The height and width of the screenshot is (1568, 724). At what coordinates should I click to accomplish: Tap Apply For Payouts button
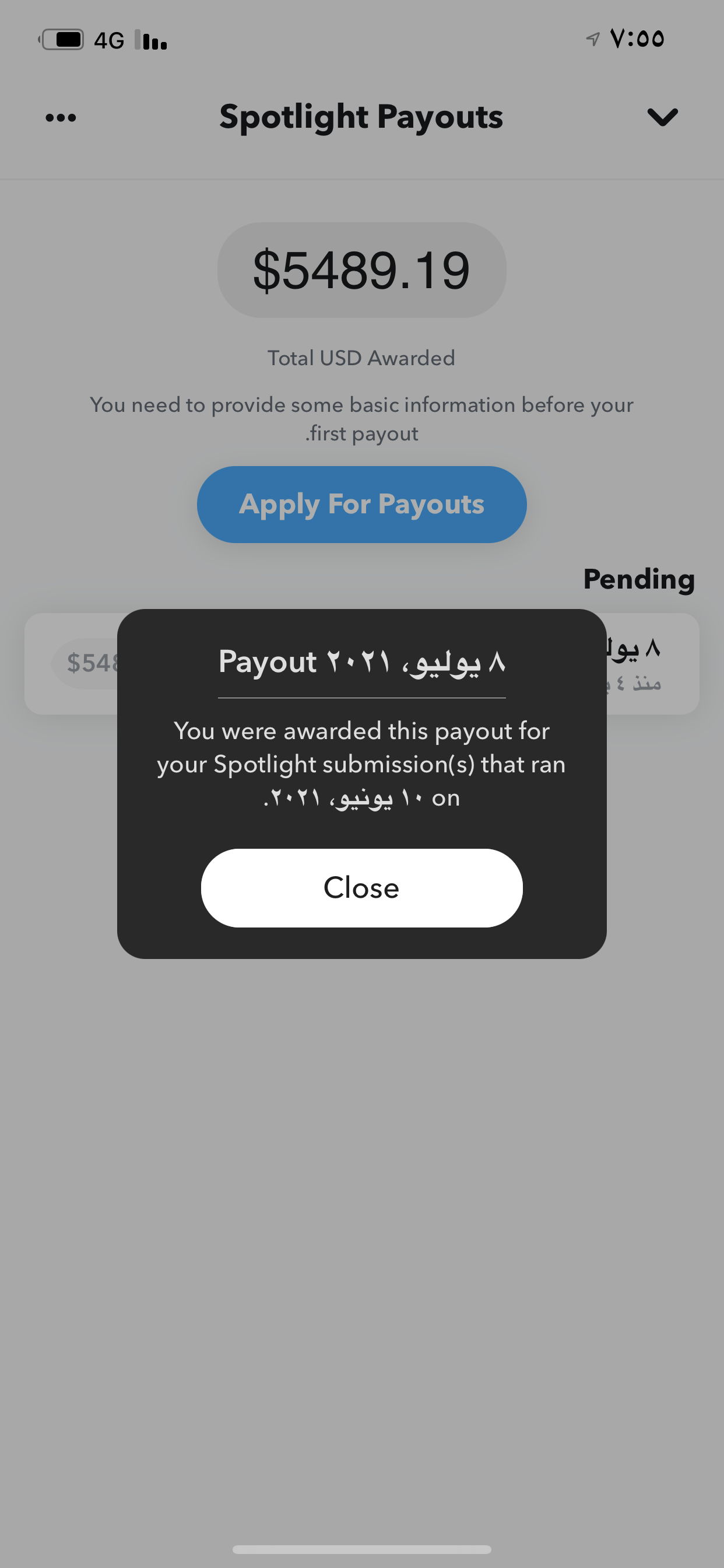coord(361,504)
